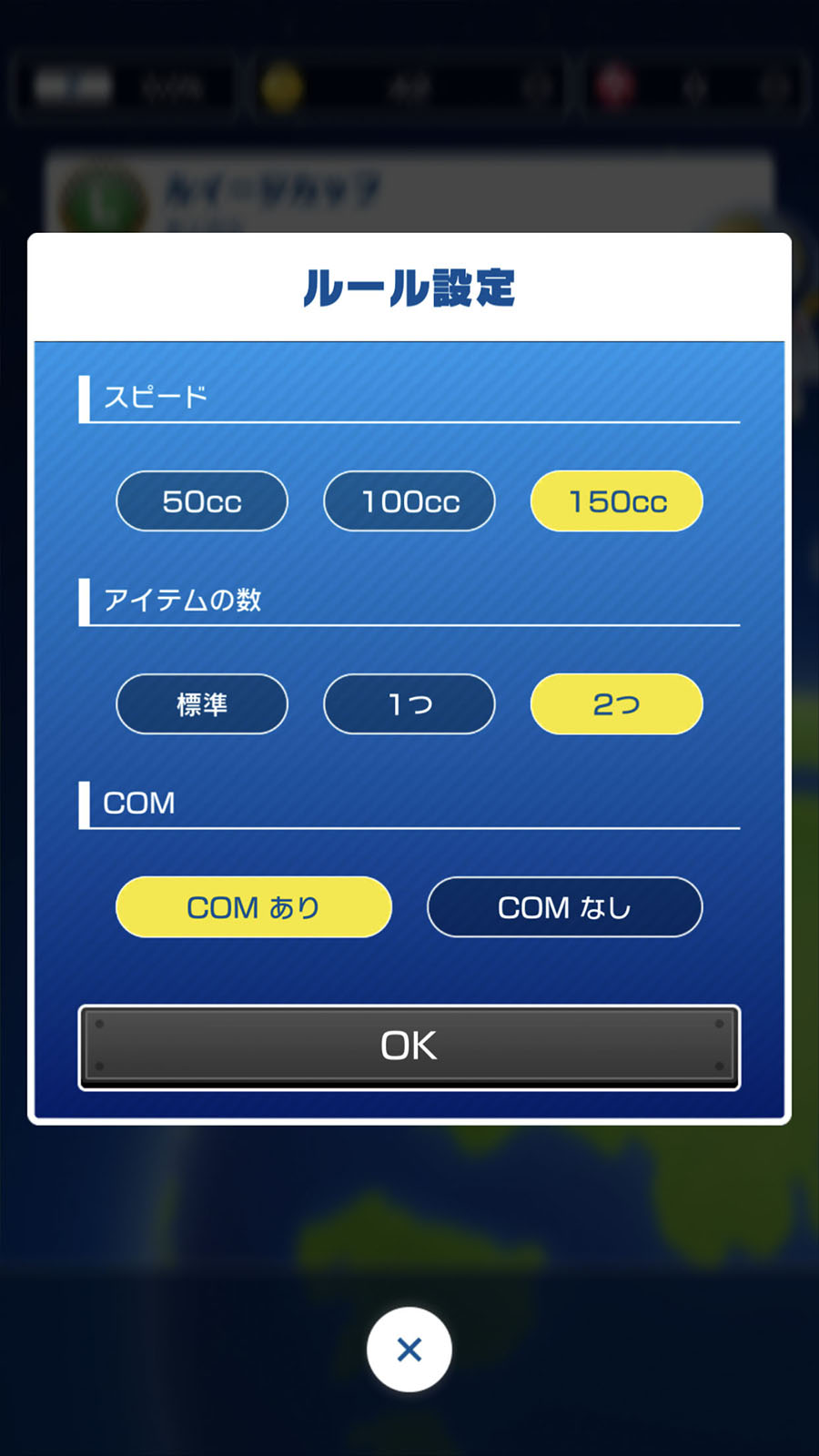Select 標準 item count
Viewport: 819px width, 1456px height.
tap(202, 704)
